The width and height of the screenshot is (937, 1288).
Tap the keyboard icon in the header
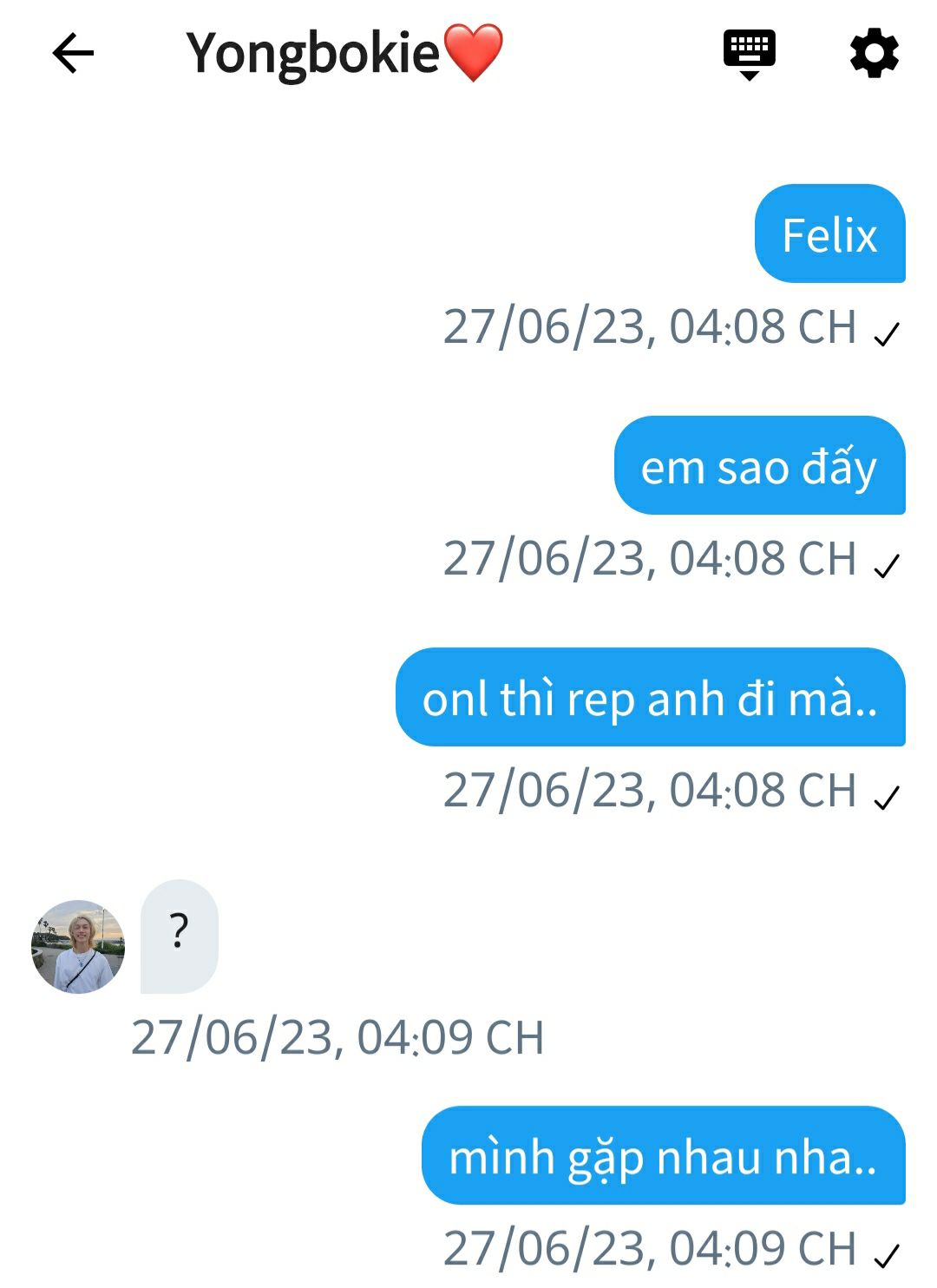point(750,54)
